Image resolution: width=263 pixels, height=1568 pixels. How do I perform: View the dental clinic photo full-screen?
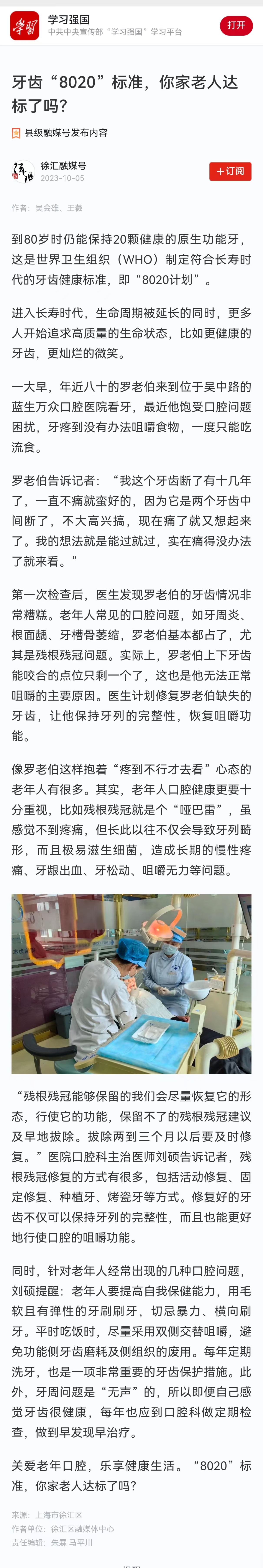131,983
